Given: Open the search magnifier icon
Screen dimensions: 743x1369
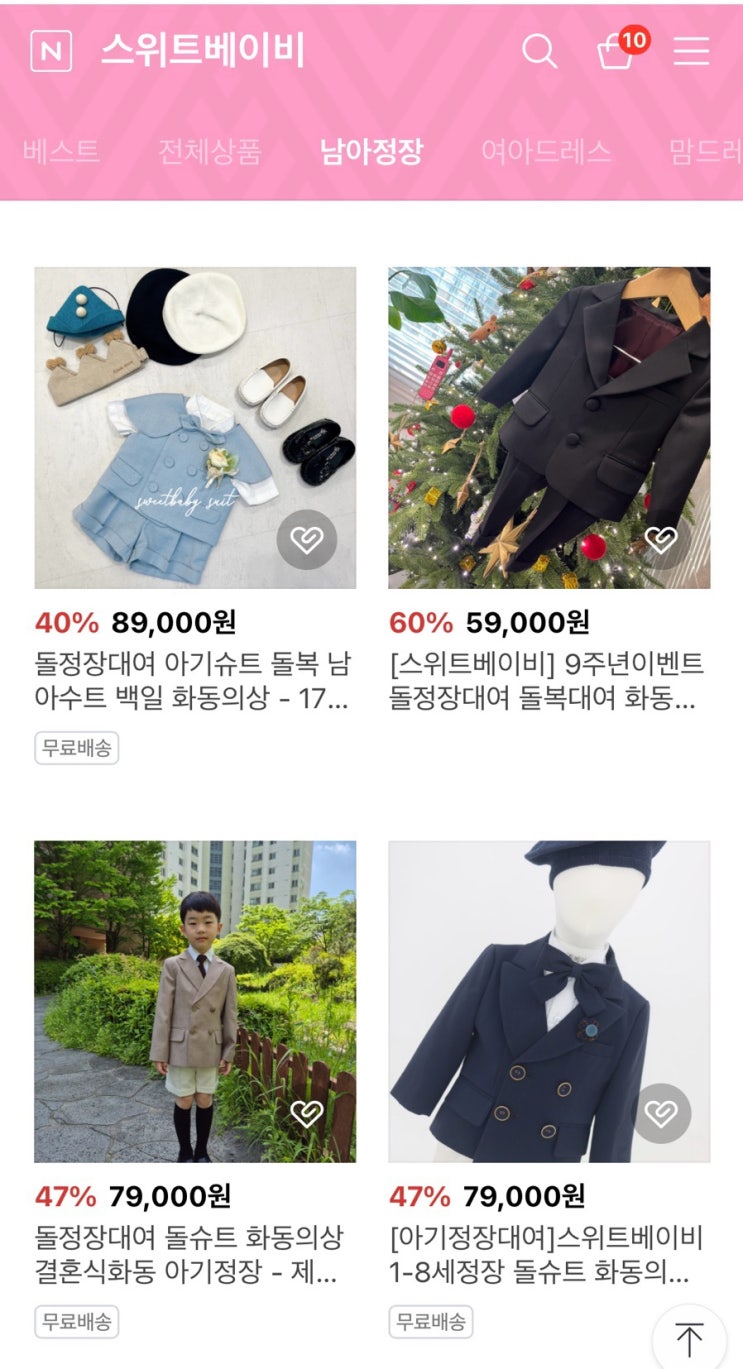Looking at the screenshot, I should click(x=540, y=51).
